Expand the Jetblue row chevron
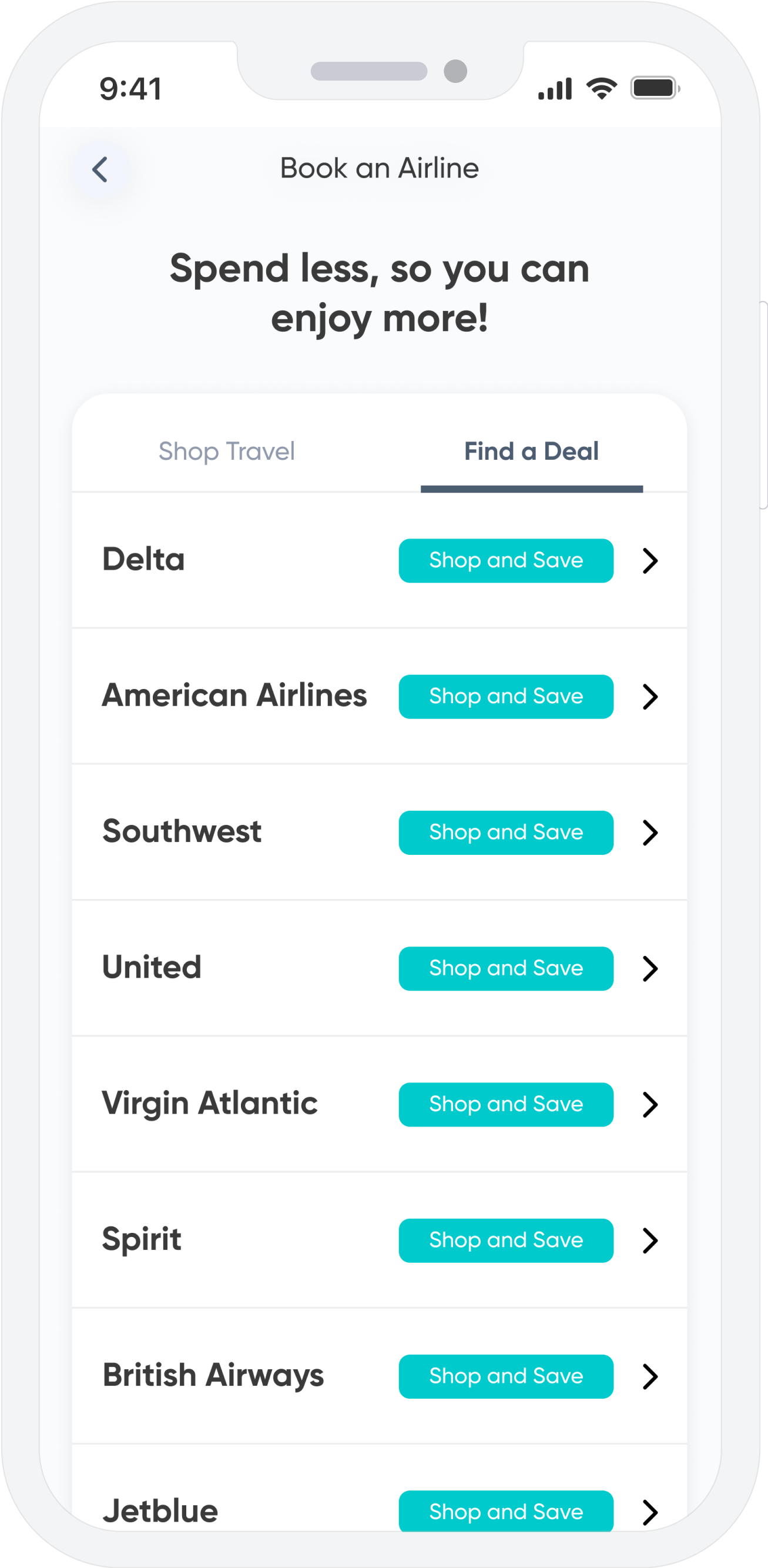Image resolution: width=768 pixels, height=1568 pixels. 650,1512
